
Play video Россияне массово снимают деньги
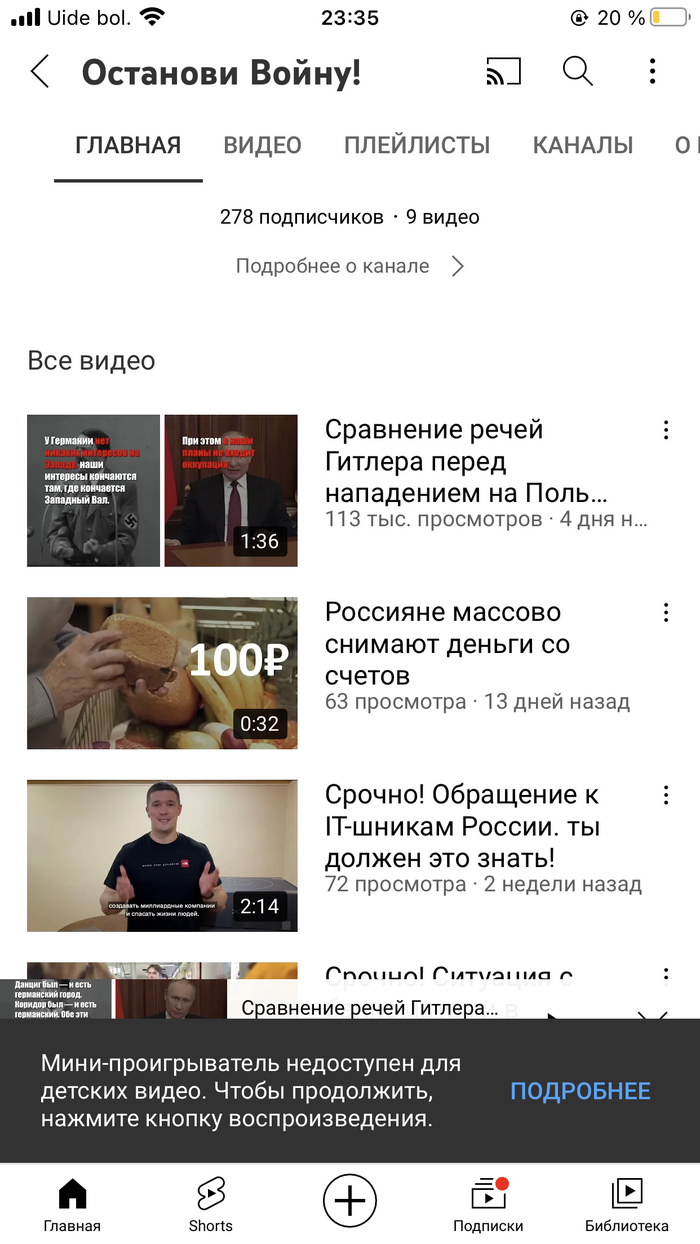[162, 673]
